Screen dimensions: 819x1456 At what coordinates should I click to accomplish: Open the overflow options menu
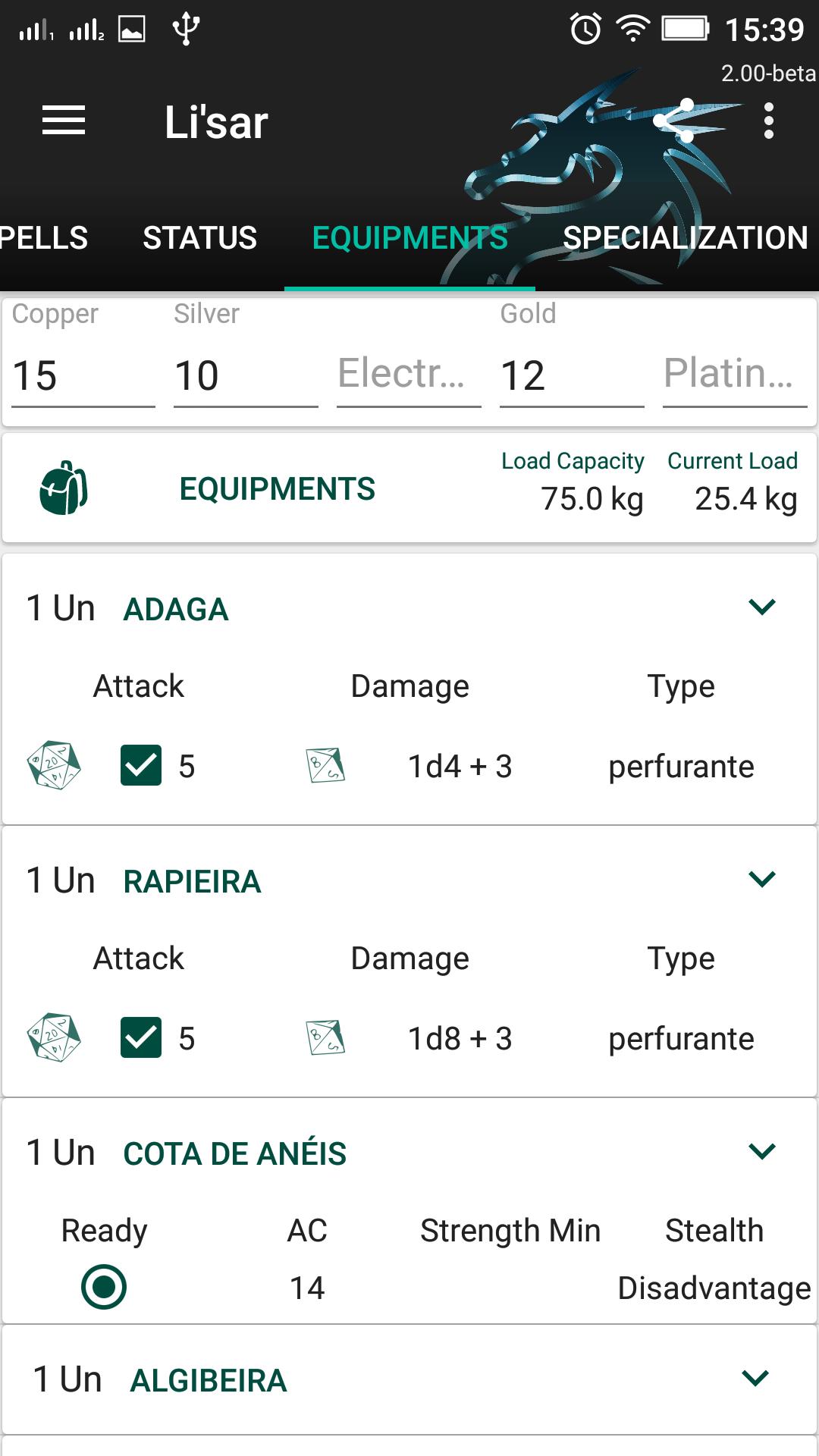pos(769,120)
